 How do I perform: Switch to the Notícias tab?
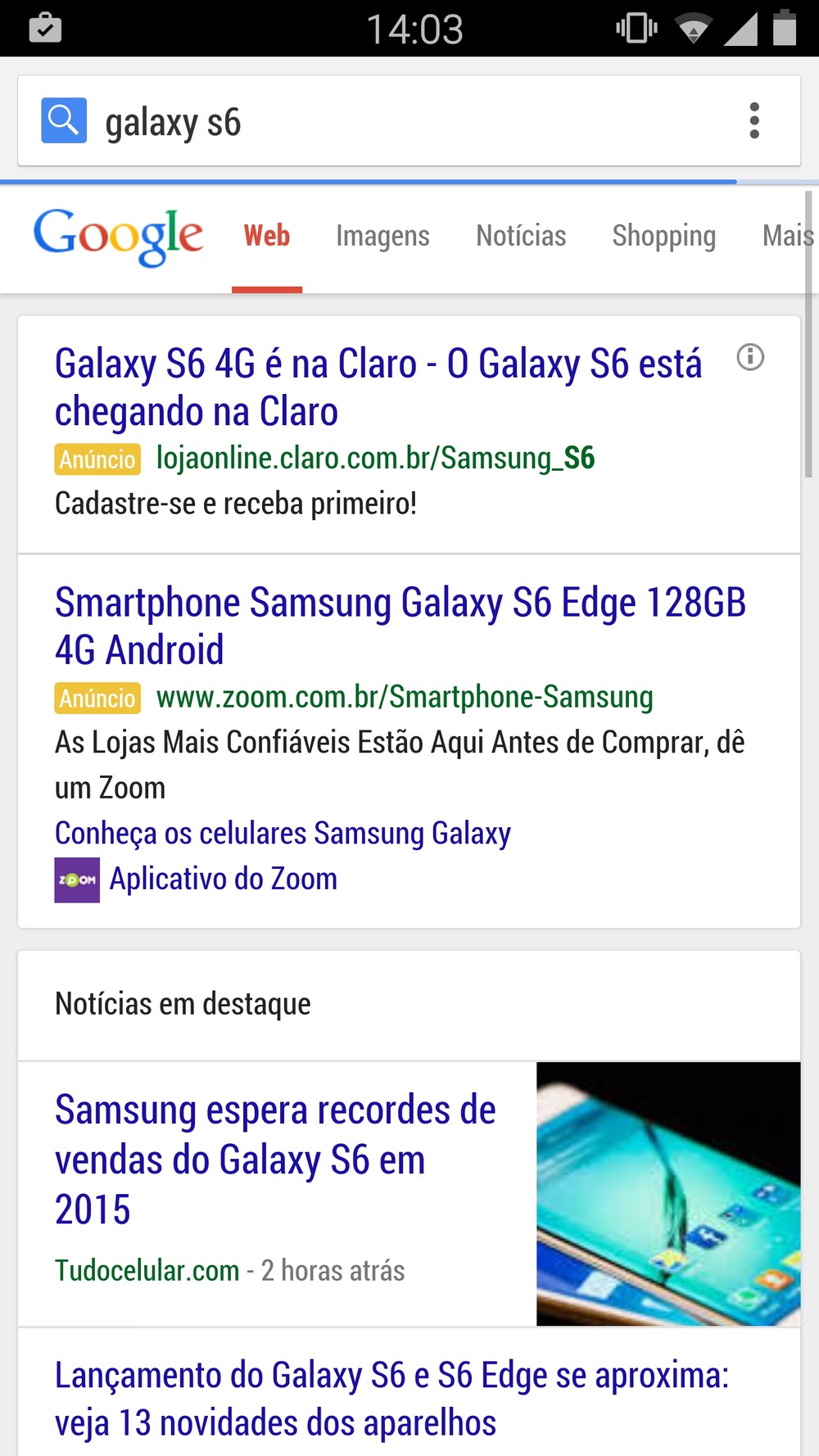[x=521, y=236]
